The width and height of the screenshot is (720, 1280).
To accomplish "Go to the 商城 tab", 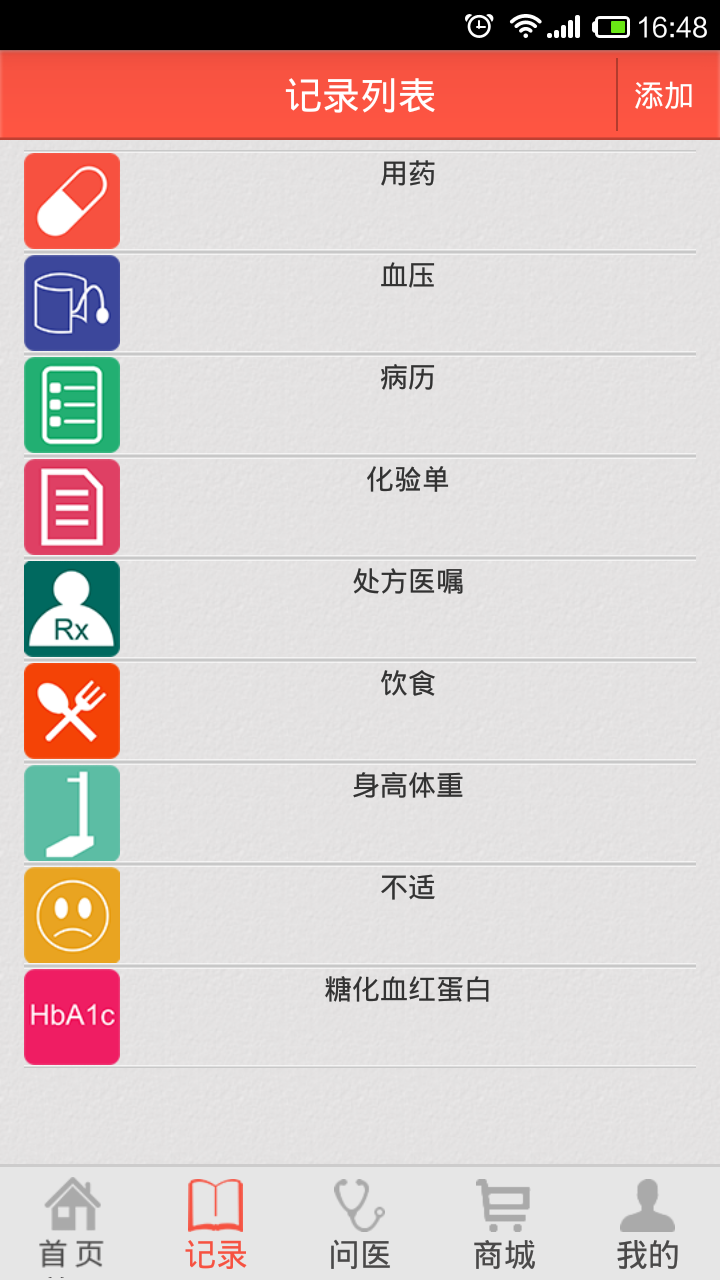I will pyautogui.click(x=504, y=1224).
